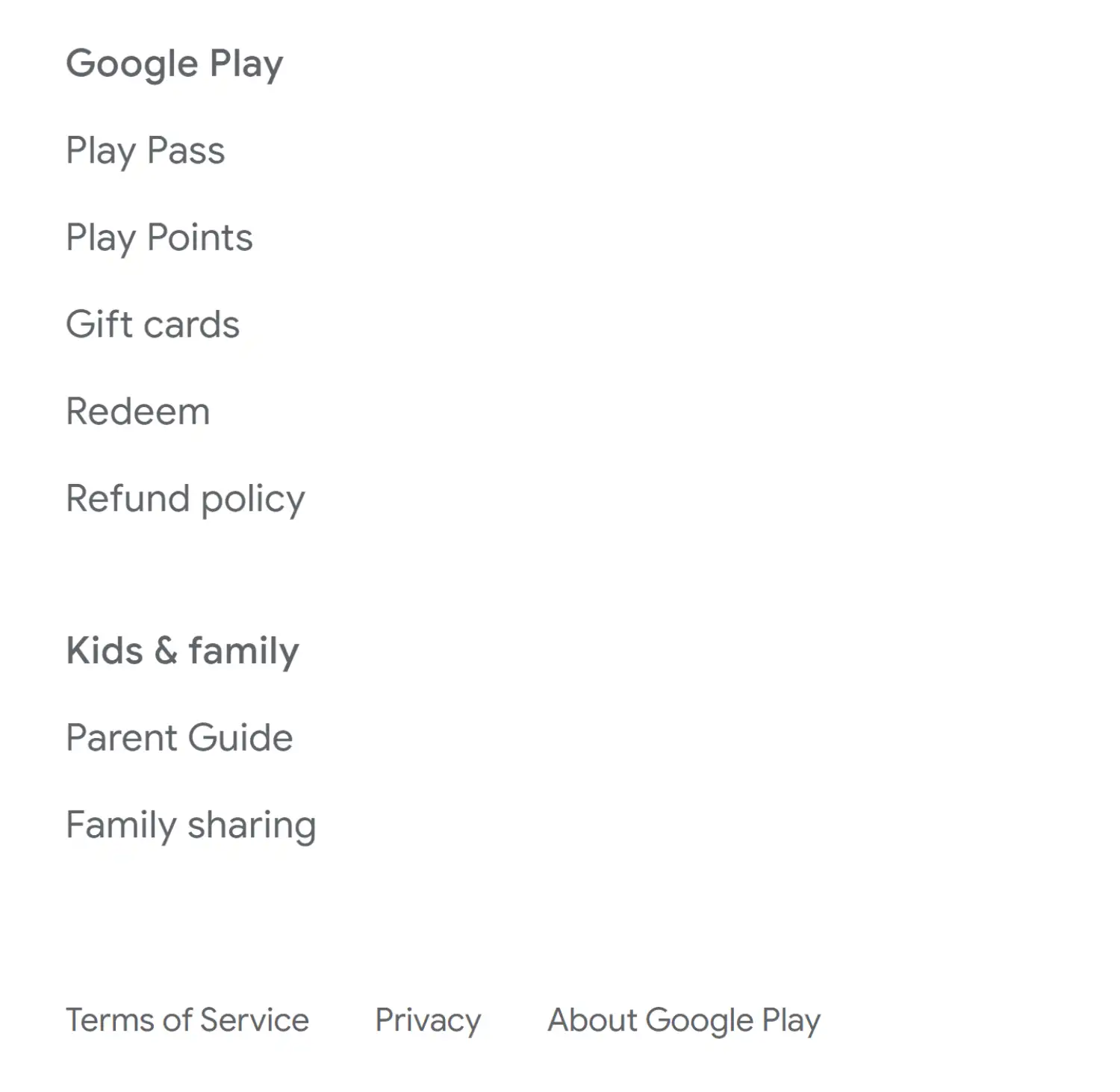The image size is (1120, 1092).
Task: View the Refund policy
Action: tap(185, 499)
